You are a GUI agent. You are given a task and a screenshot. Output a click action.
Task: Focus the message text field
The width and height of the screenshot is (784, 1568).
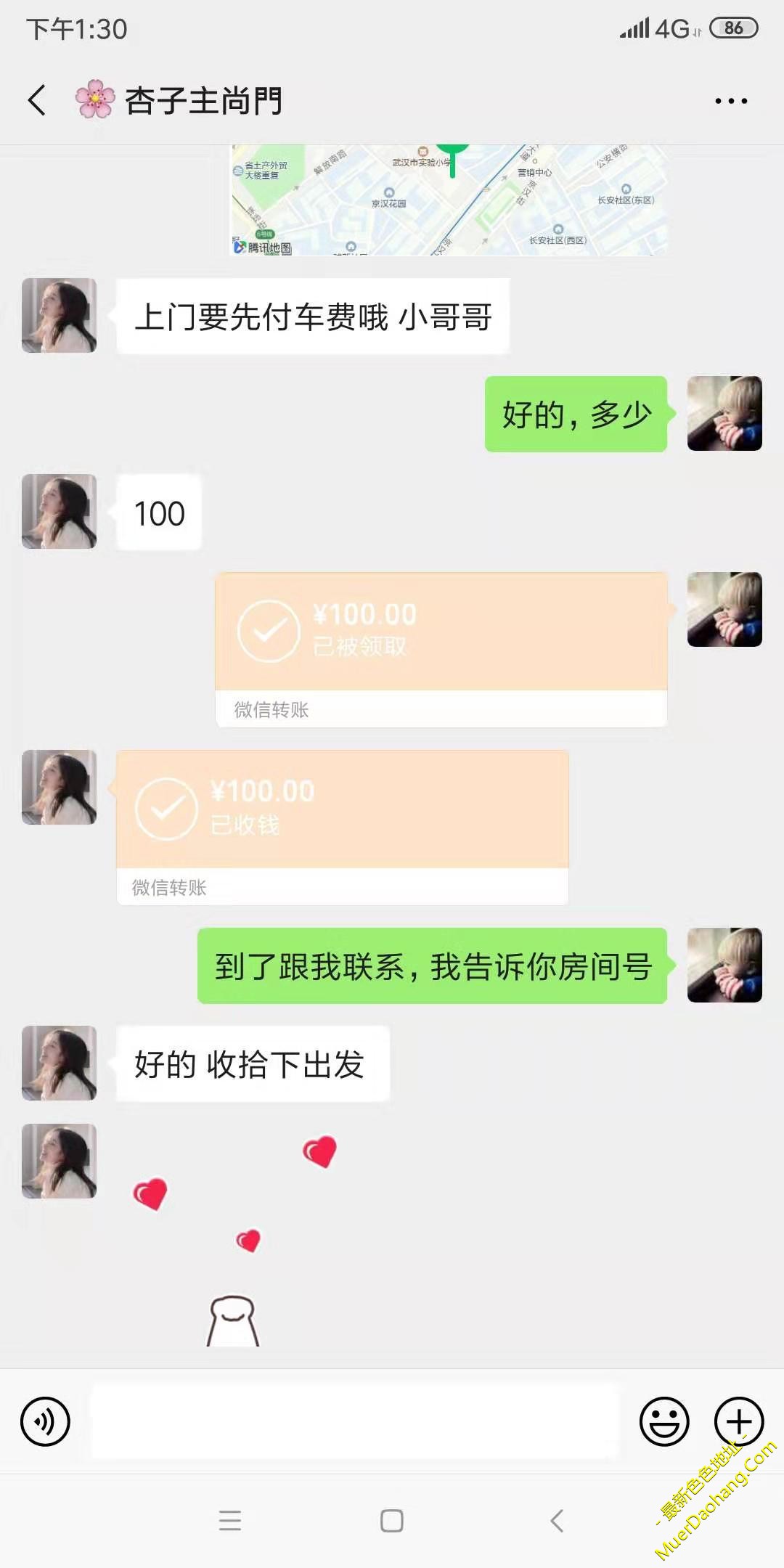click(354, 1421)
